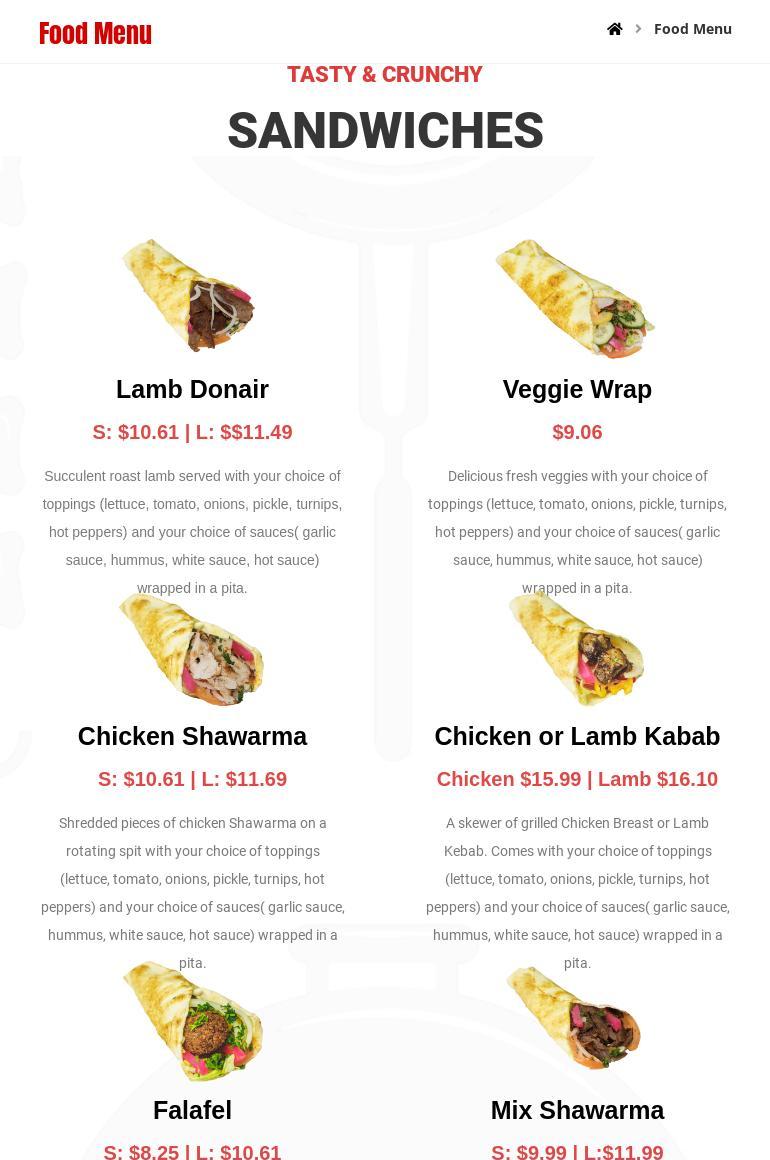Tap the home icon in breadcrumb
This screenshot has height=1160, width=770.
(x=615, y=29)
